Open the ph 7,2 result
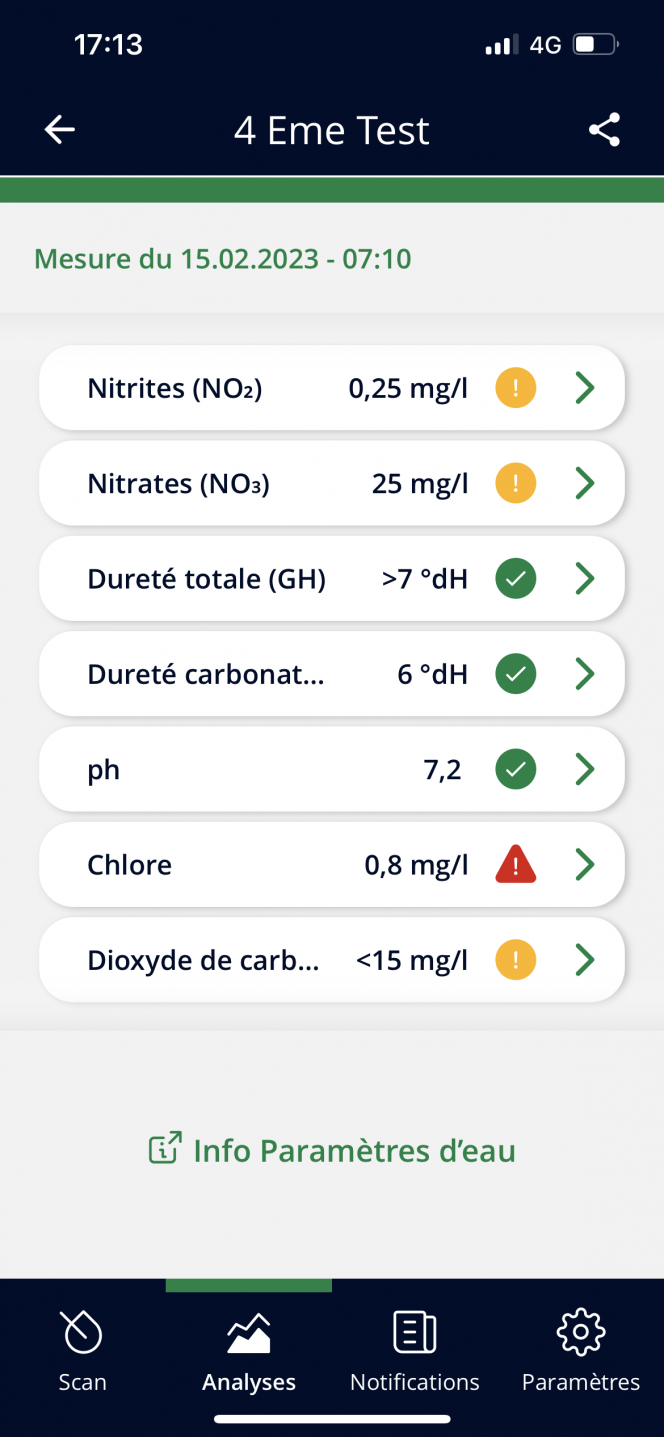This screenshot has height=1437, width=664. (332, 770)
